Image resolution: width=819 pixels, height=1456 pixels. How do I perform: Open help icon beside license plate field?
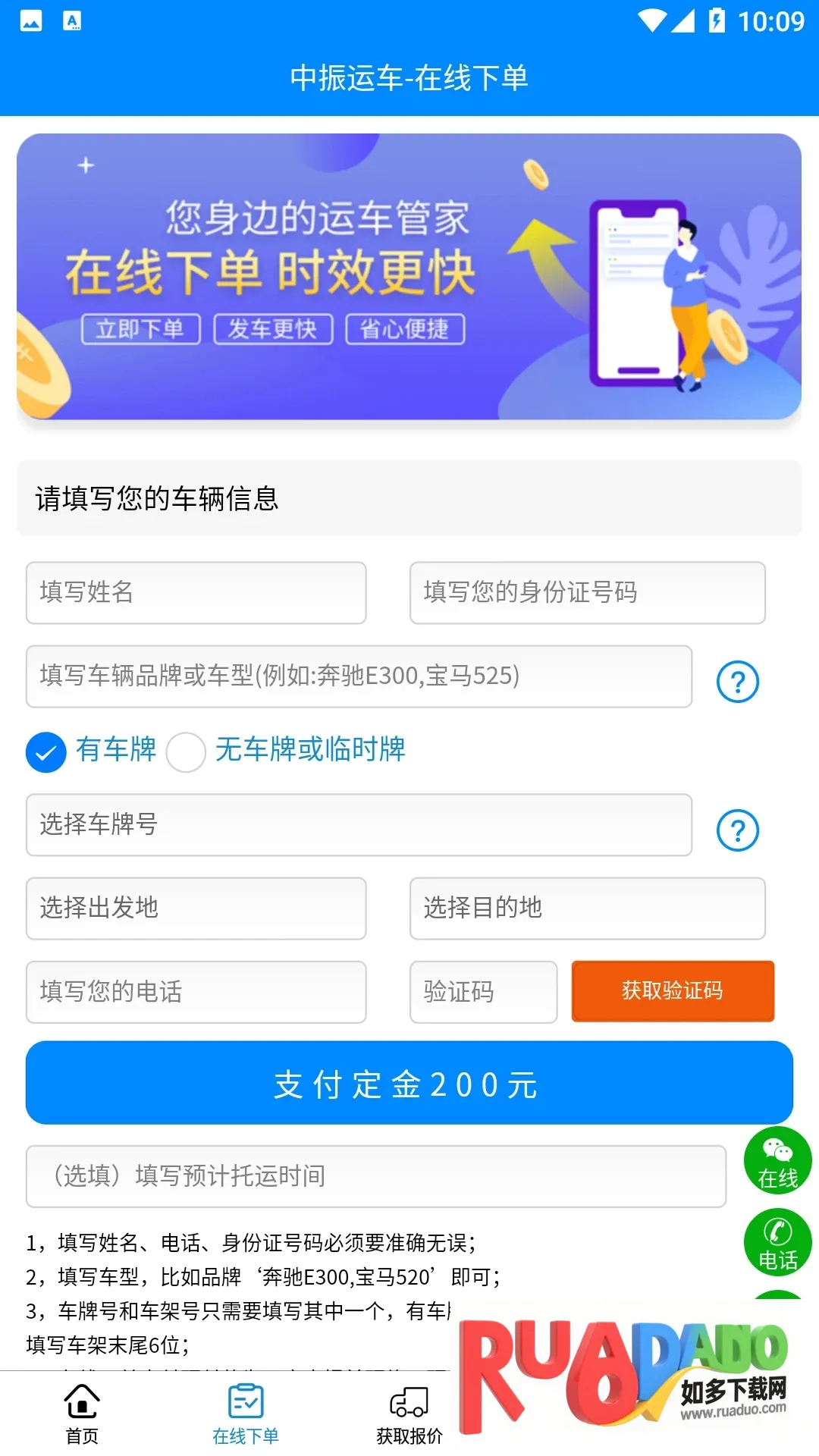(x=737, y=830)
